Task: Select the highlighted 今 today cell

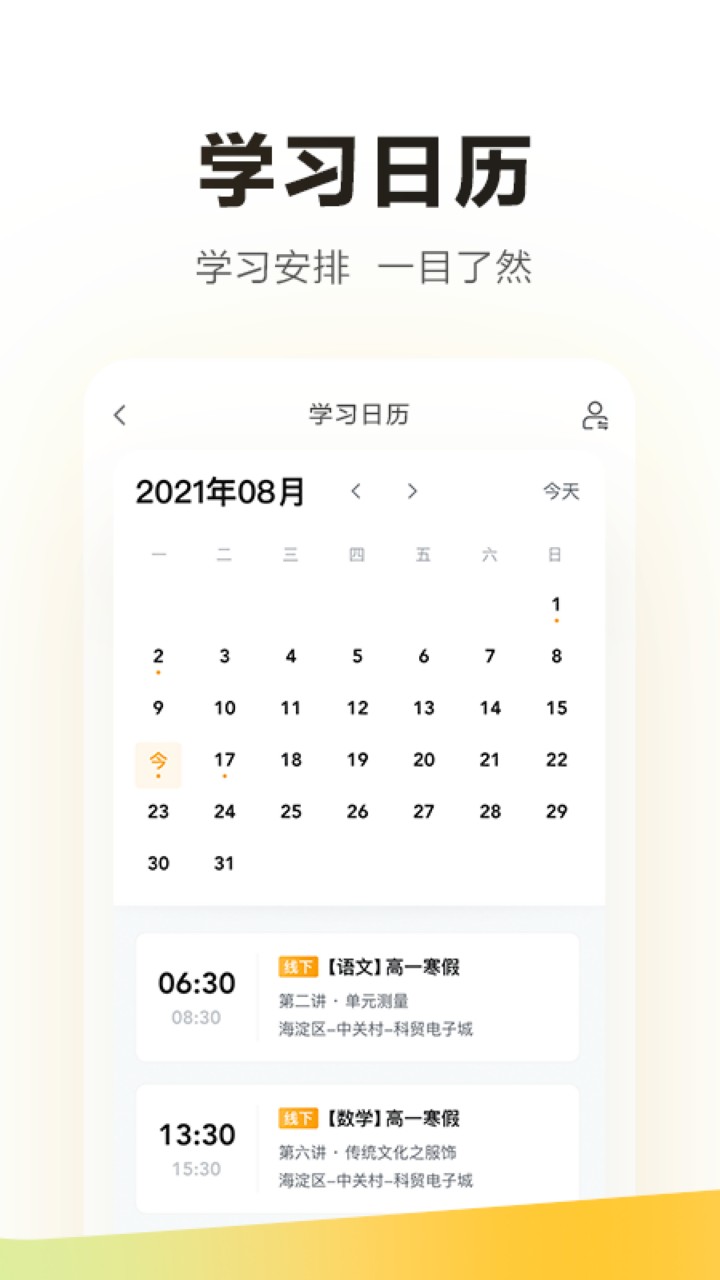Action: click(x=158, y=760)
